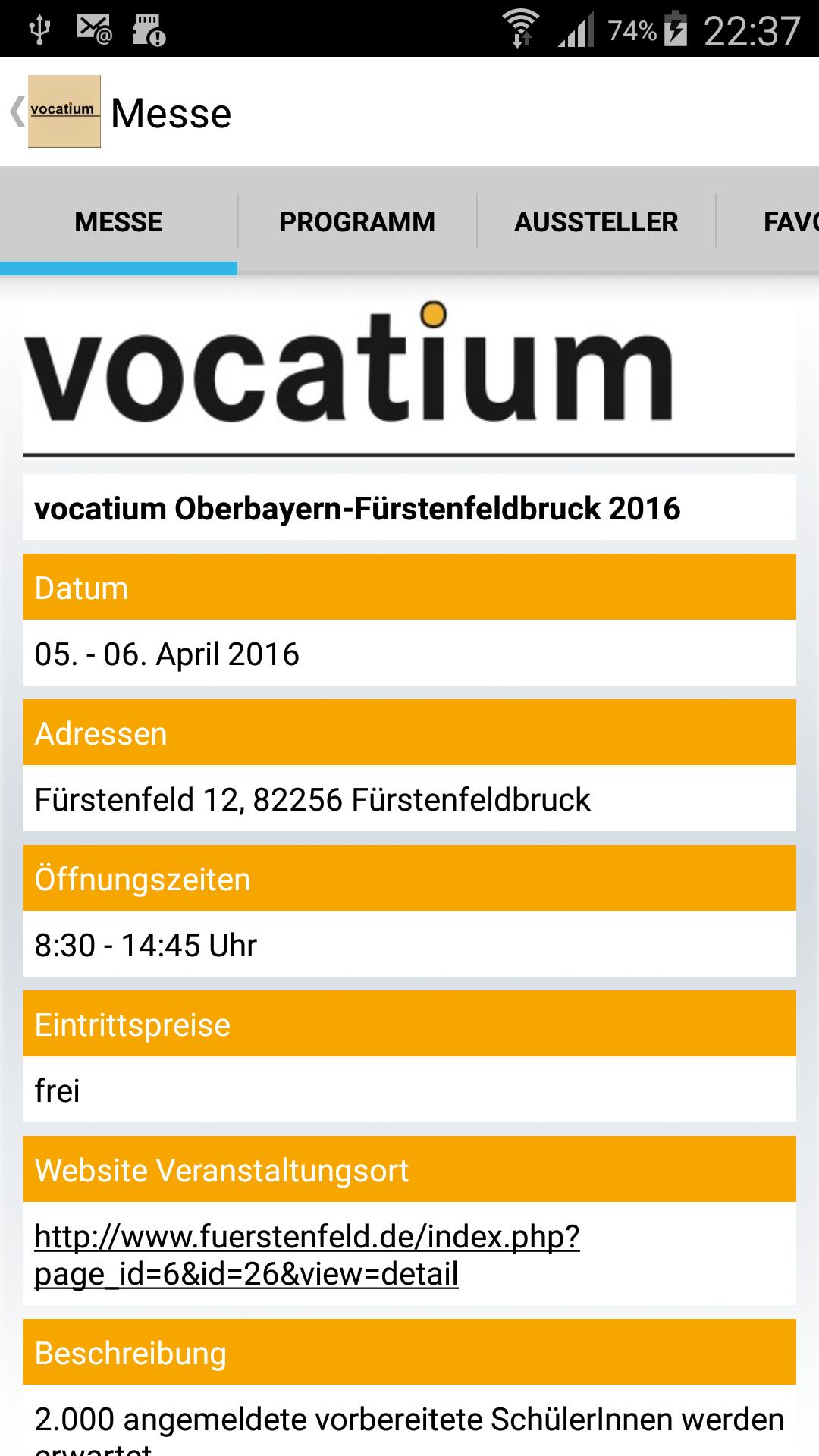Image resolution: width=819 pixels, height=1456 pixels.
Task: Tap the battery indicator icon
Action: coord(673,24)
